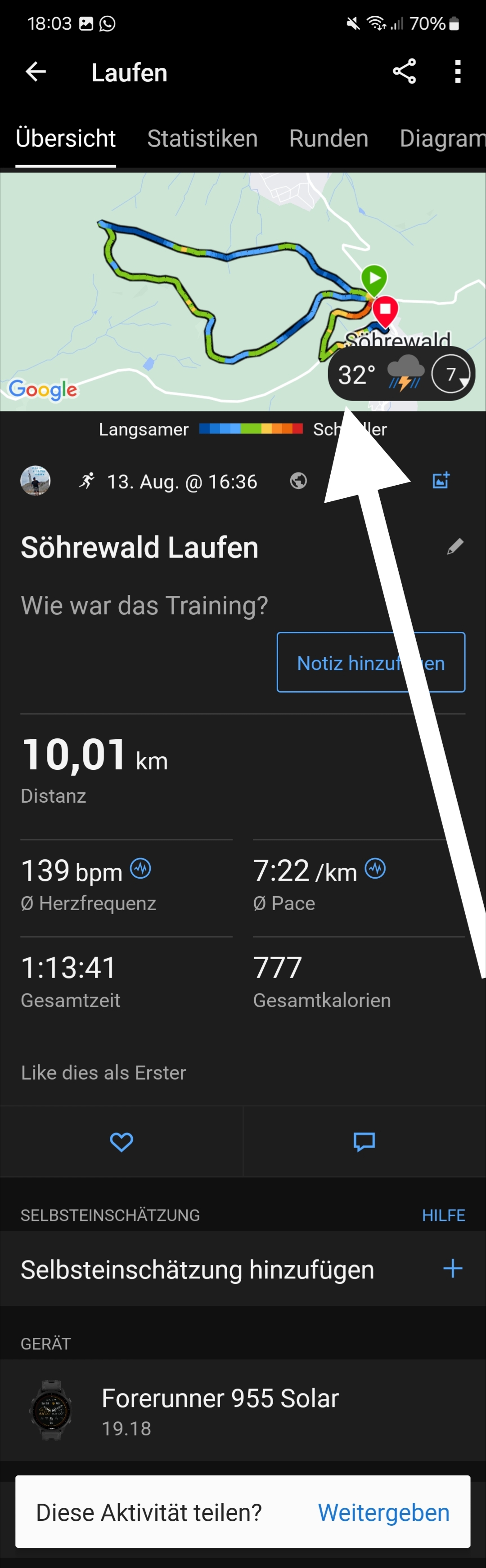
Task: Change the activity privacy globe setting
Action: [x=298, y=482]
